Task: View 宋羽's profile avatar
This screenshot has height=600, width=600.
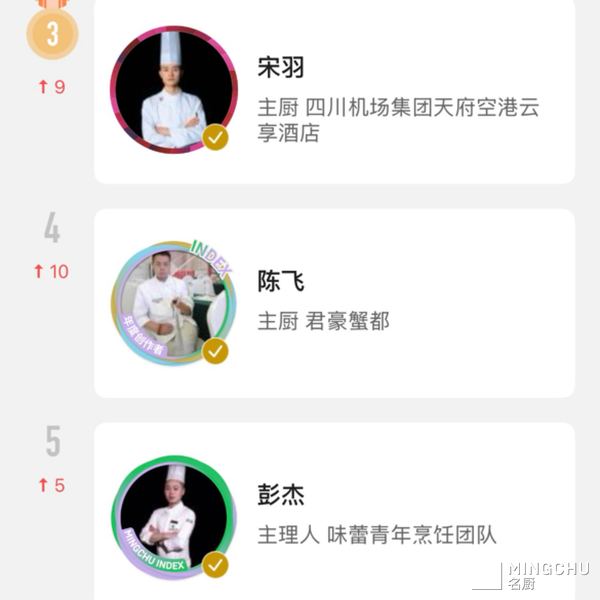Action: [x=173, y=89]
